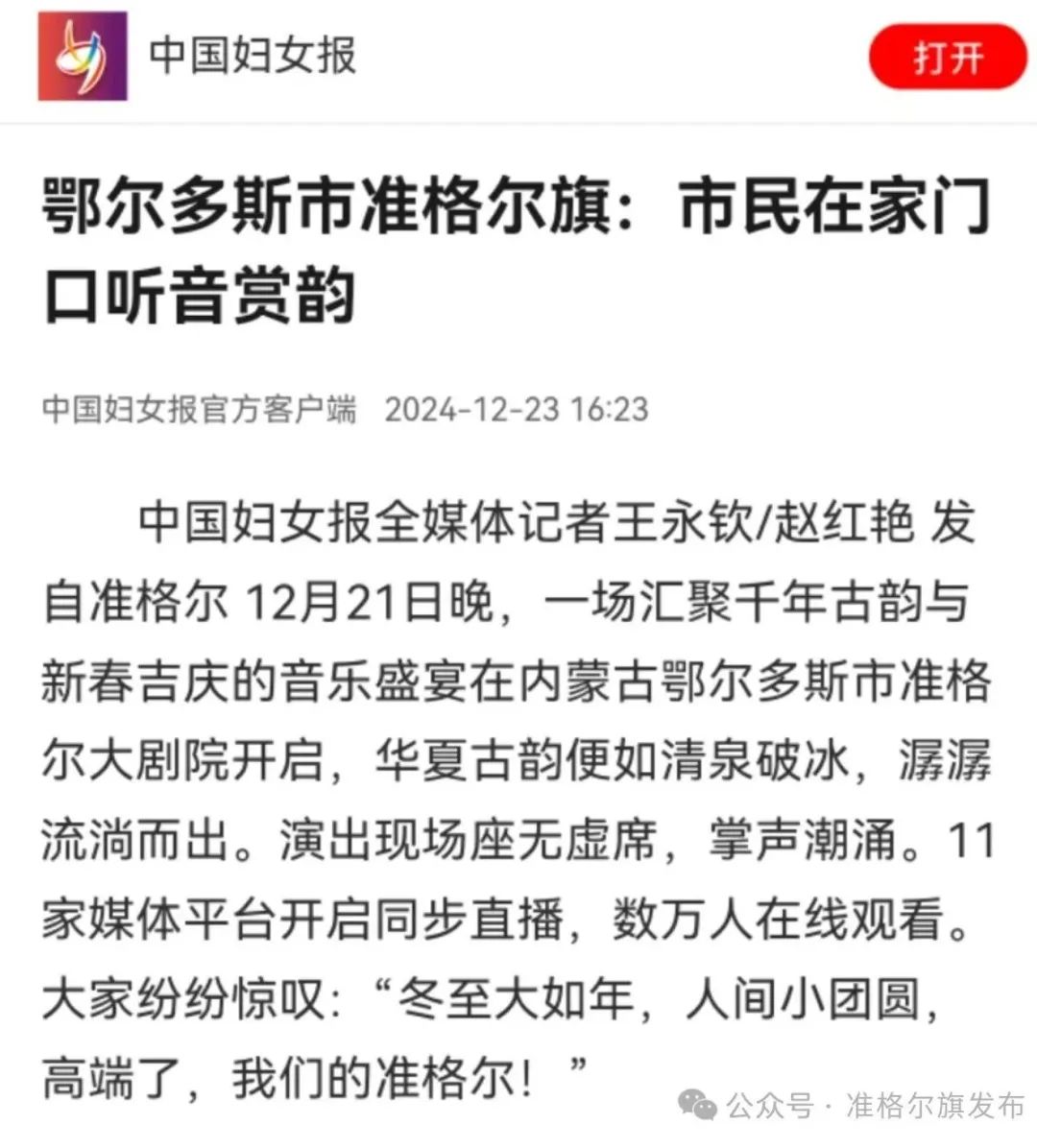This screenshot has width=1037, height=1148.
Task: Tap the red 打开 button
Action: (947, 58)
